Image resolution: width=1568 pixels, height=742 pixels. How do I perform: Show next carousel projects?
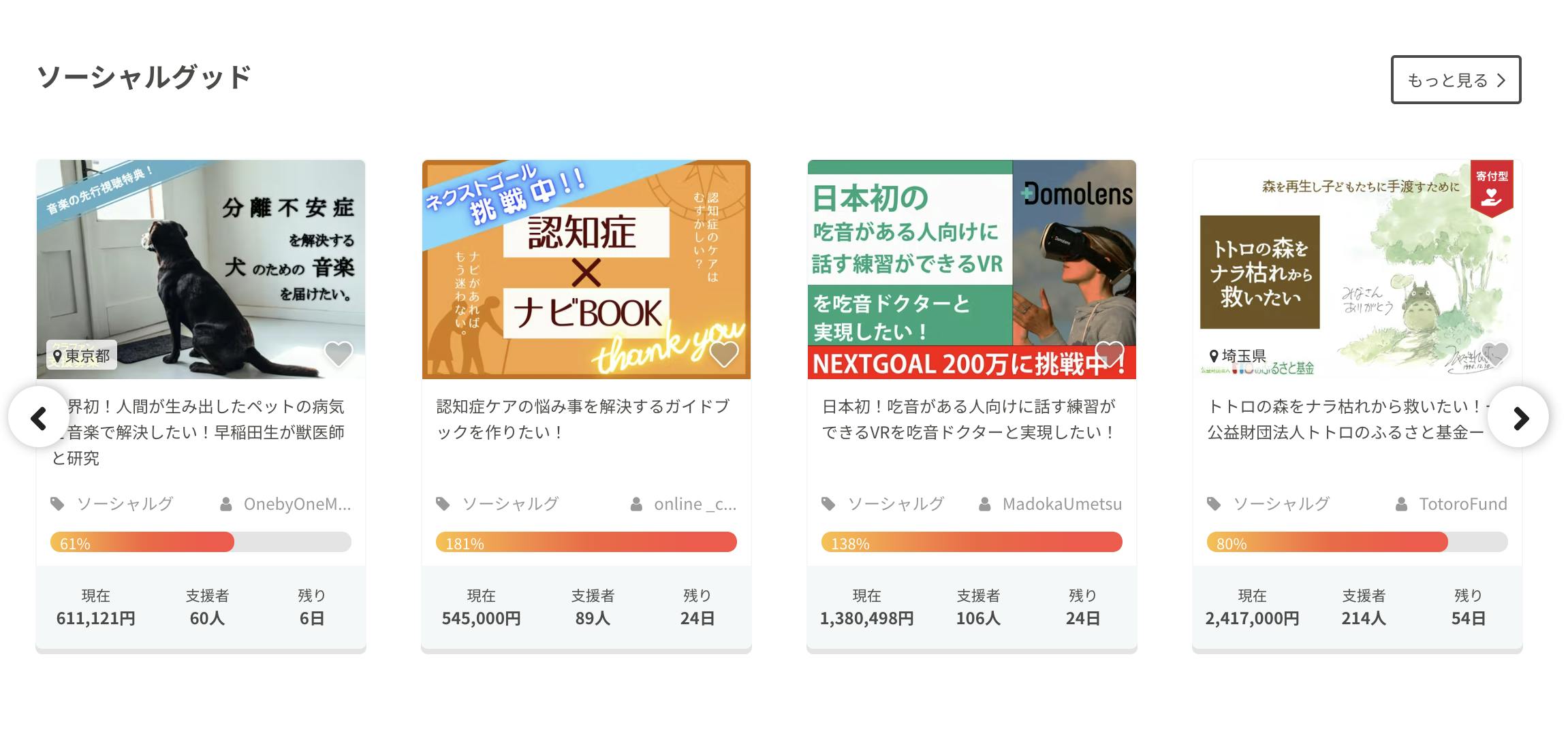pos(1518,417)
